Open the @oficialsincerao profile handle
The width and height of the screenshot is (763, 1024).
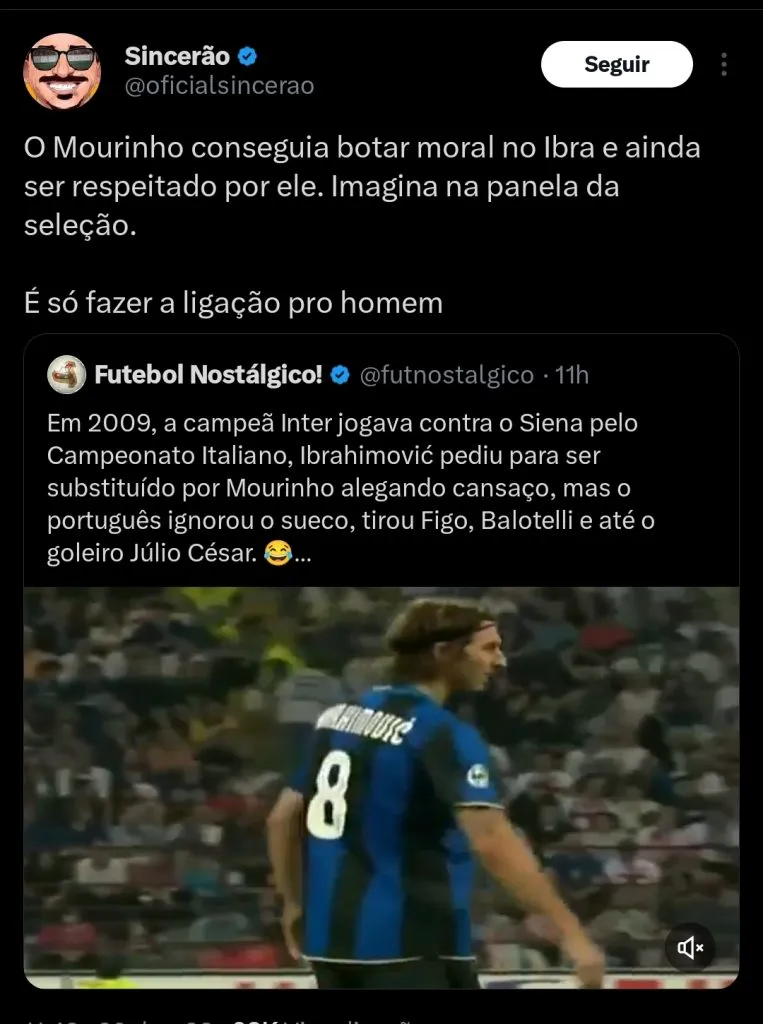tap(219, 87)
